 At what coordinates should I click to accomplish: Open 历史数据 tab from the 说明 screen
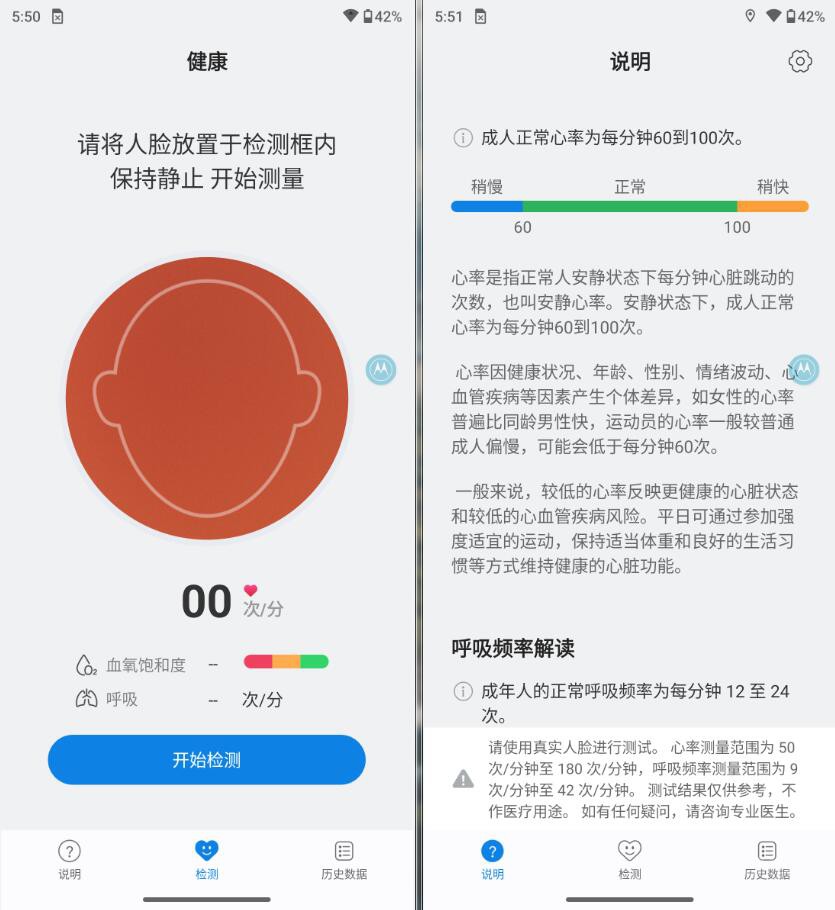point(767,859)
